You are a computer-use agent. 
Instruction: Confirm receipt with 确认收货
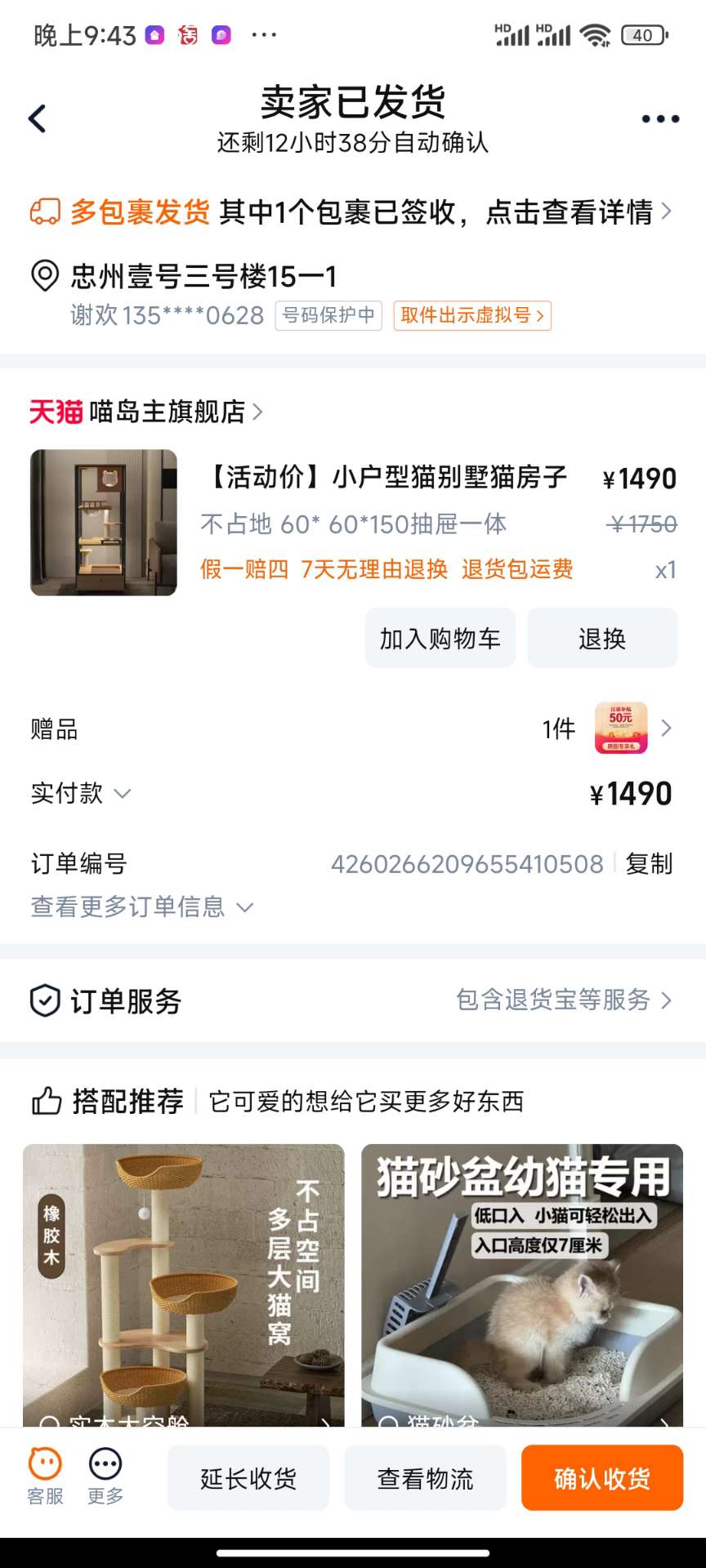pos(602,1478)
